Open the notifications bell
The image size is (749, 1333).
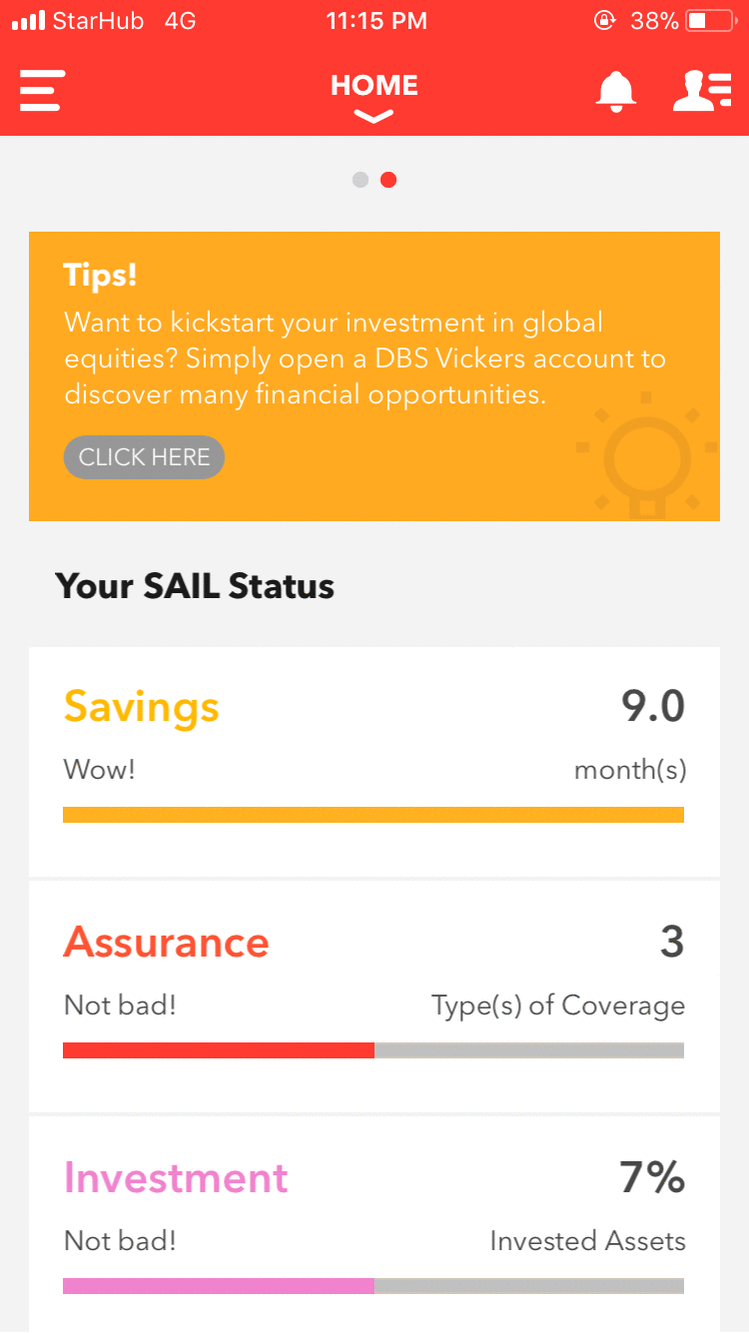[x=616, y=91]
